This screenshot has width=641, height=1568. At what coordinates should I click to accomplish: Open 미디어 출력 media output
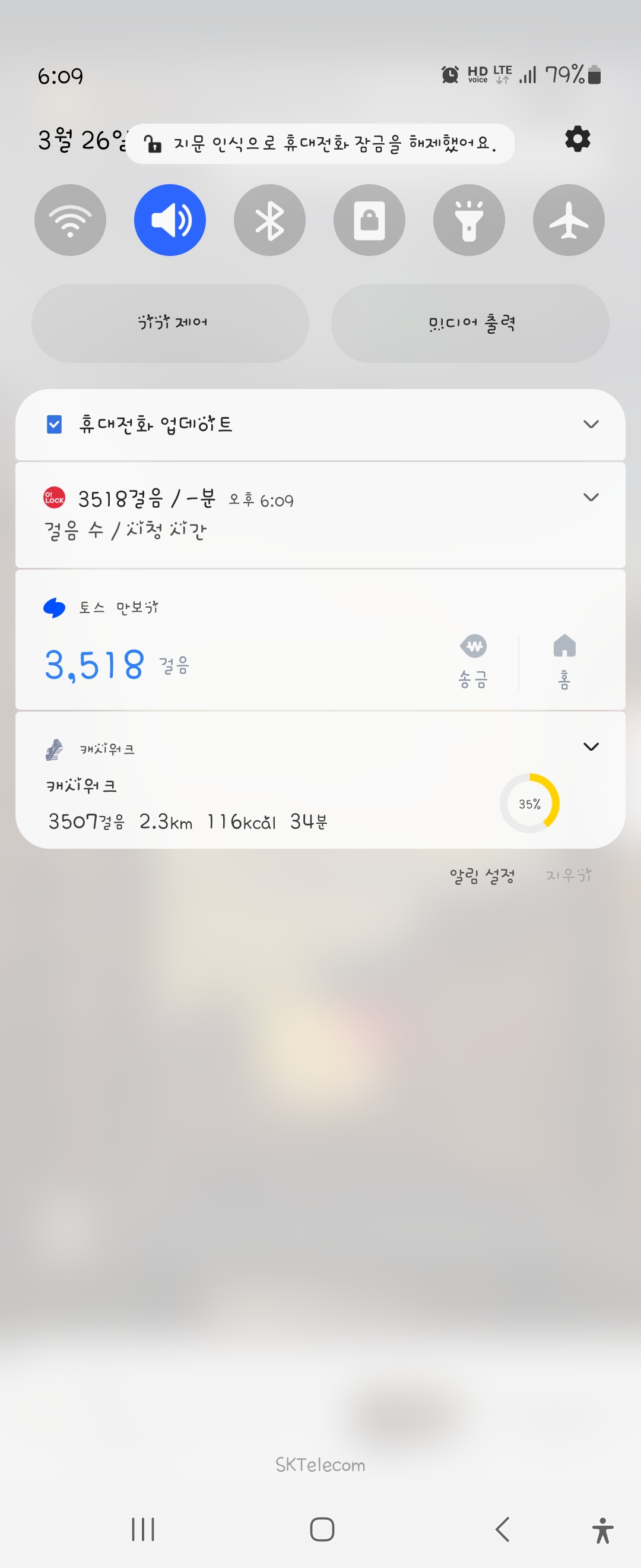click(470, 323)
